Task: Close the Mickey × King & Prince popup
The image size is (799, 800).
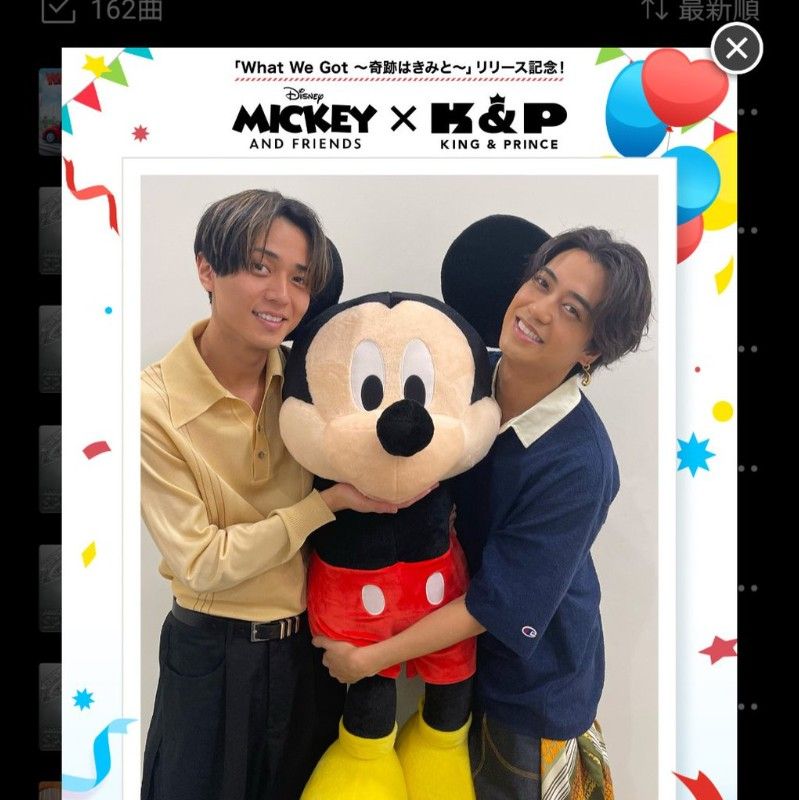Action: [x=737, y=48]
